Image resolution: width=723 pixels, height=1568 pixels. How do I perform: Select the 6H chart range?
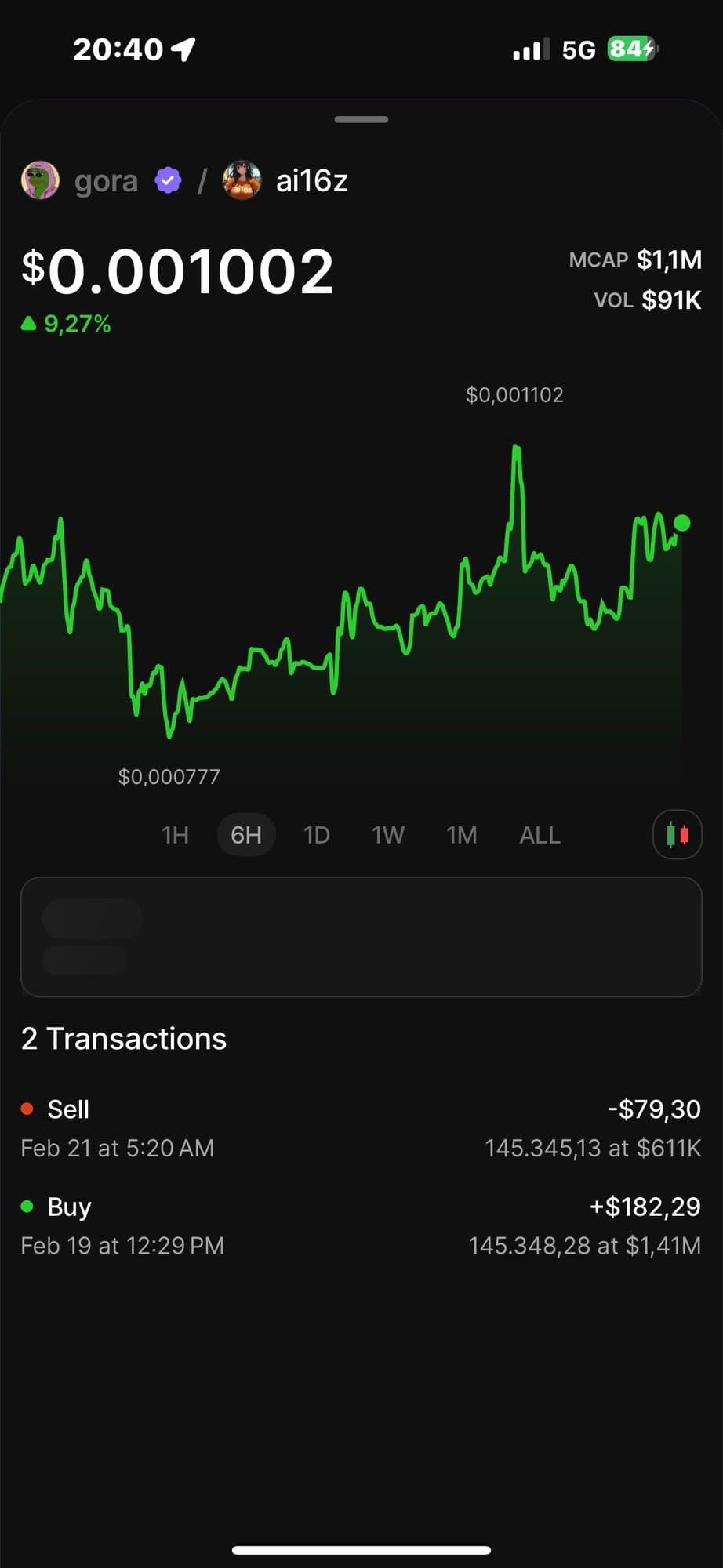(246, 835)
